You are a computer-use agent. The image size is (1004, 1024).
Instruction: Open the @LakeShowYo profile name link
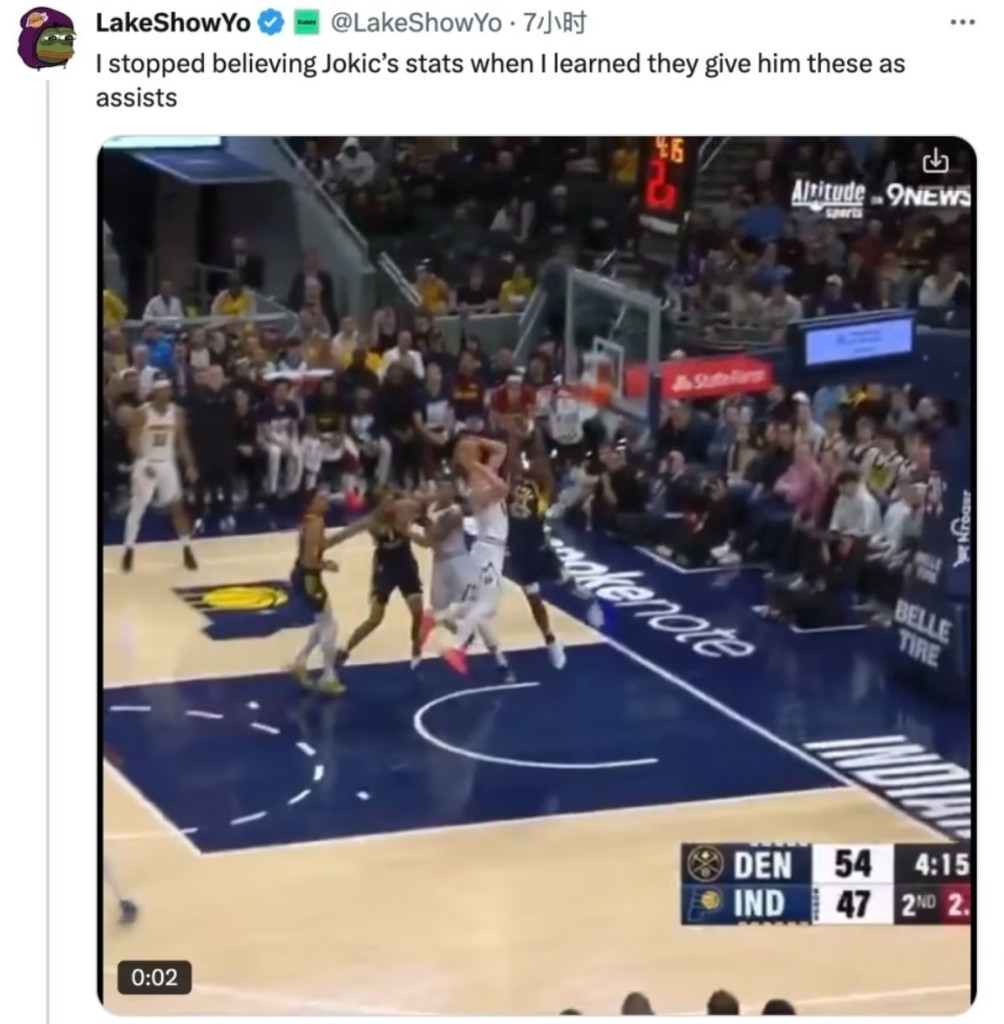[172, 20]
